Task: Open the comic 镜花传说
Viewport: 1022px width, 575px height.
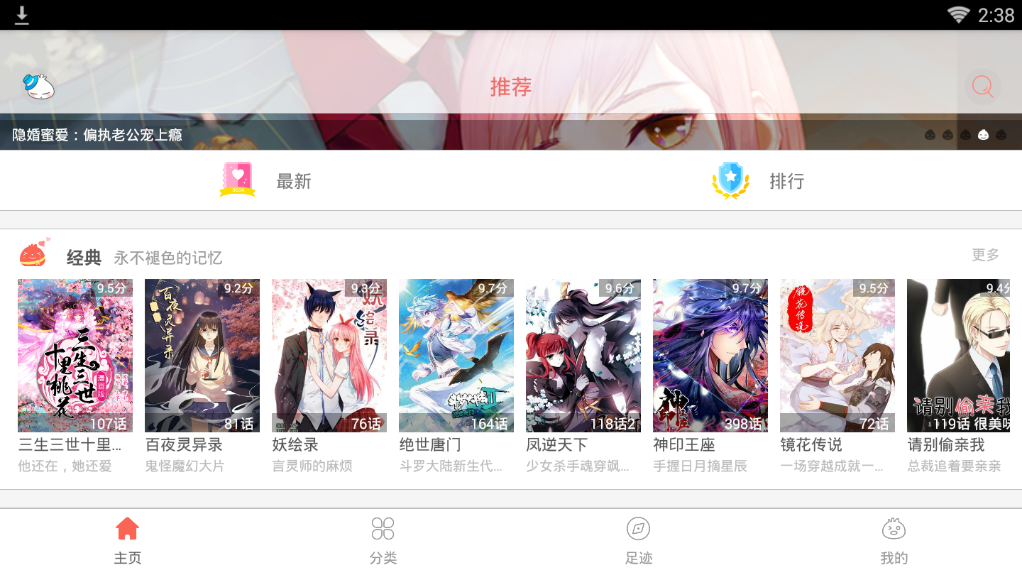Action: (x=837, y=356)
